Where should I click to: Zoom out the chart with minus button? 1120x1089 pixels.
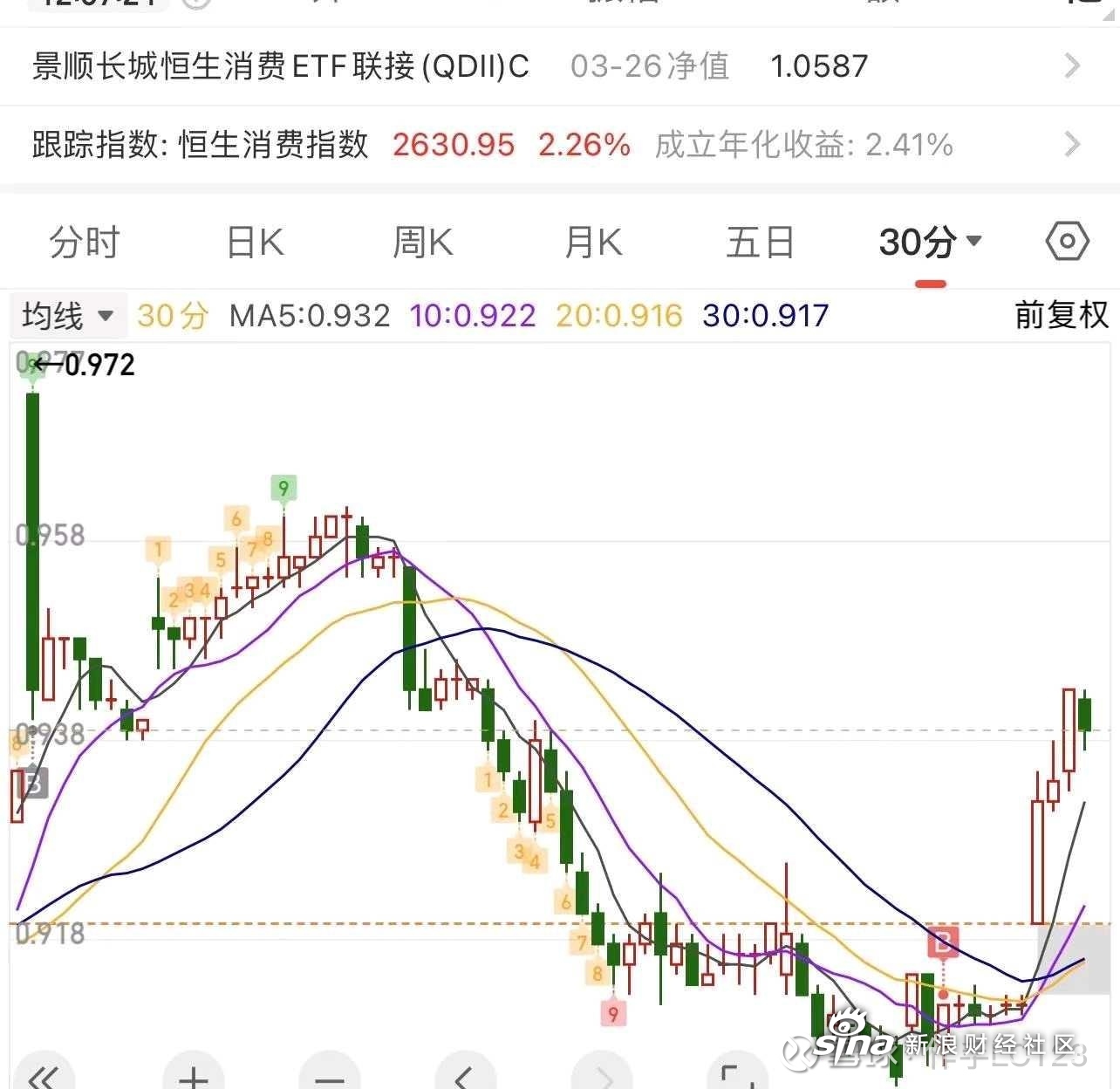[330, 1077]
